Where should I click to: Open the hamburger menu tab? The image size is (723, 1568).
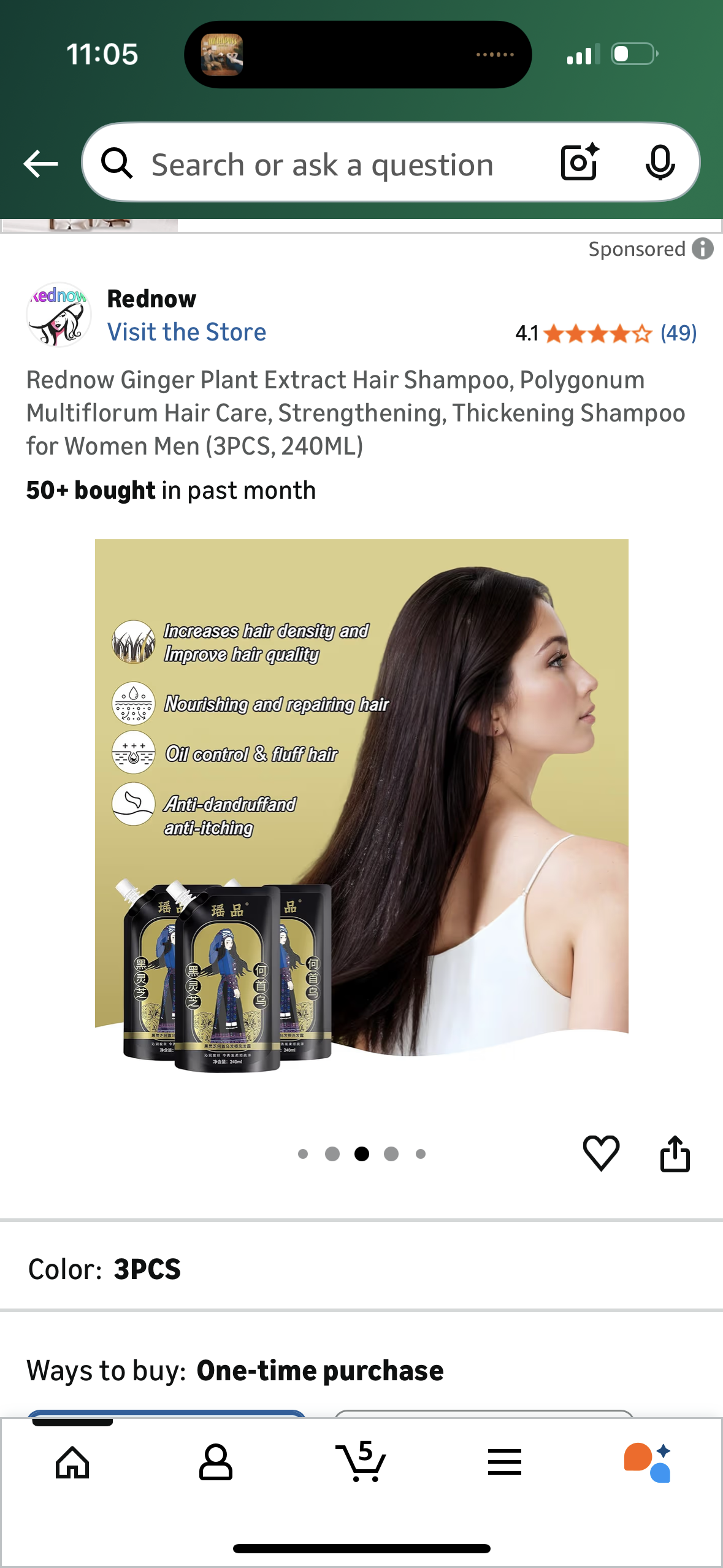tap(505, 1463)
